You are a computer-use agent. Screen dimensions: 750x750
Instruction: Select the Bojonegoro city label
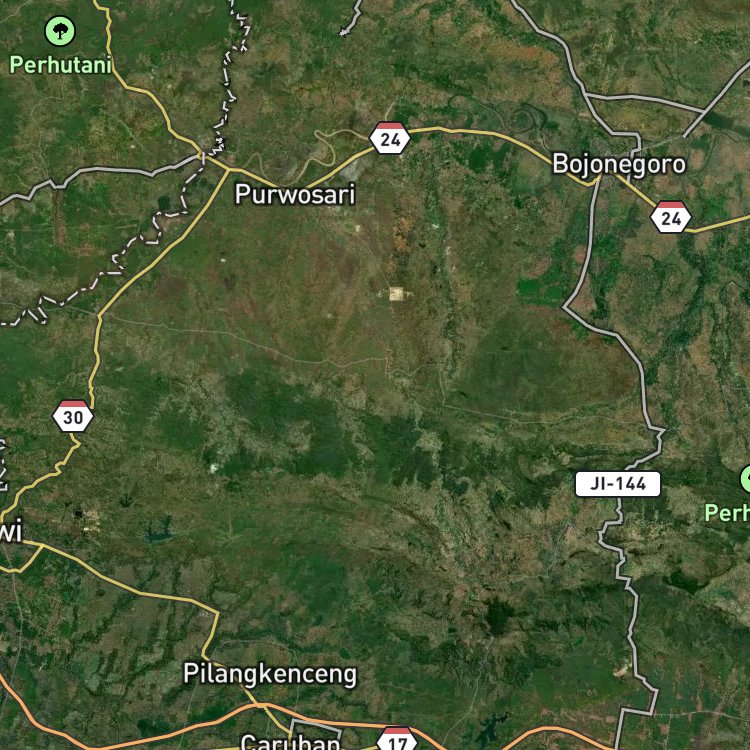(619, 165)
